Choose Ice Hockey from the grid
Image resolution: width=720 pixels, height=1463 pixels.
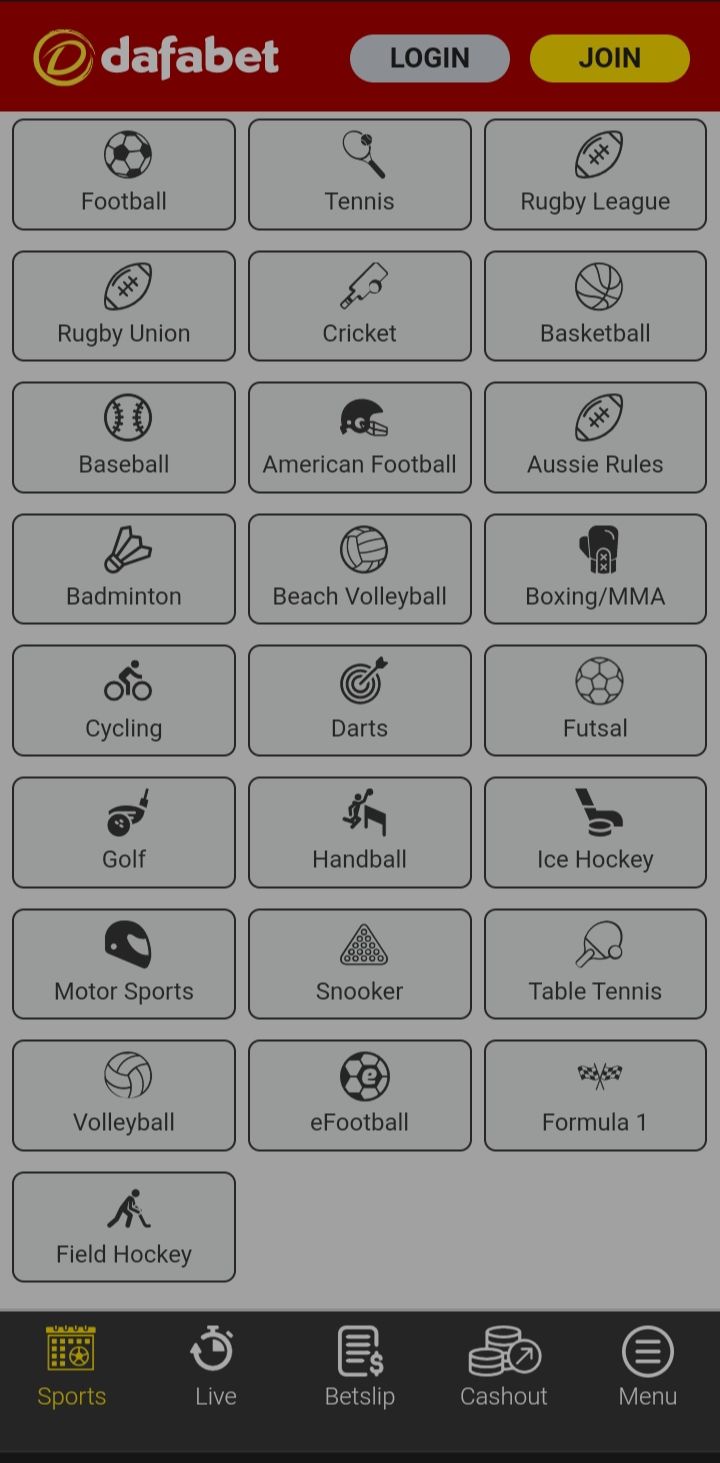tap(595, 832)
